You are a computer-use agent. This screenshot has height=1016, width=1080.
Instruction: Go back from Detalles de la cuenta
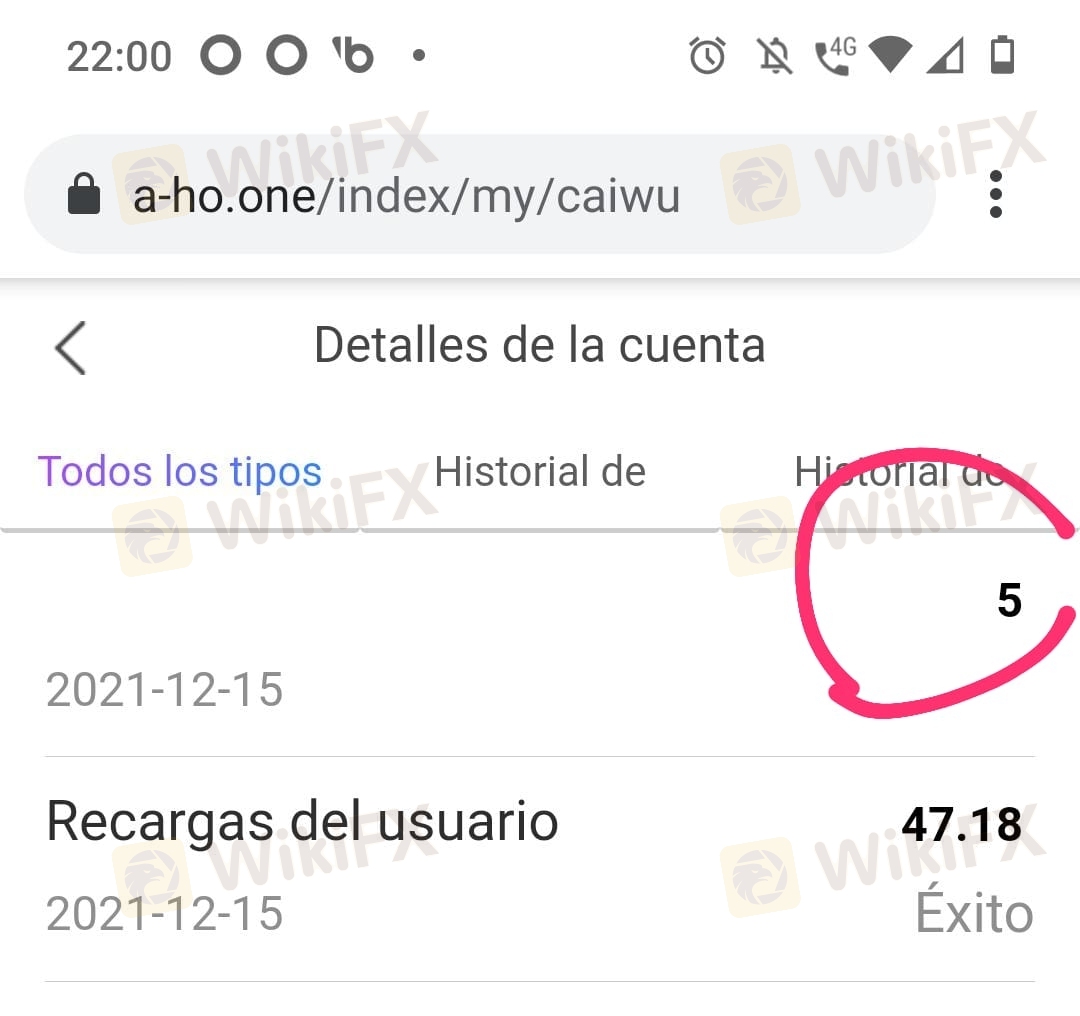tap(71, 347)
